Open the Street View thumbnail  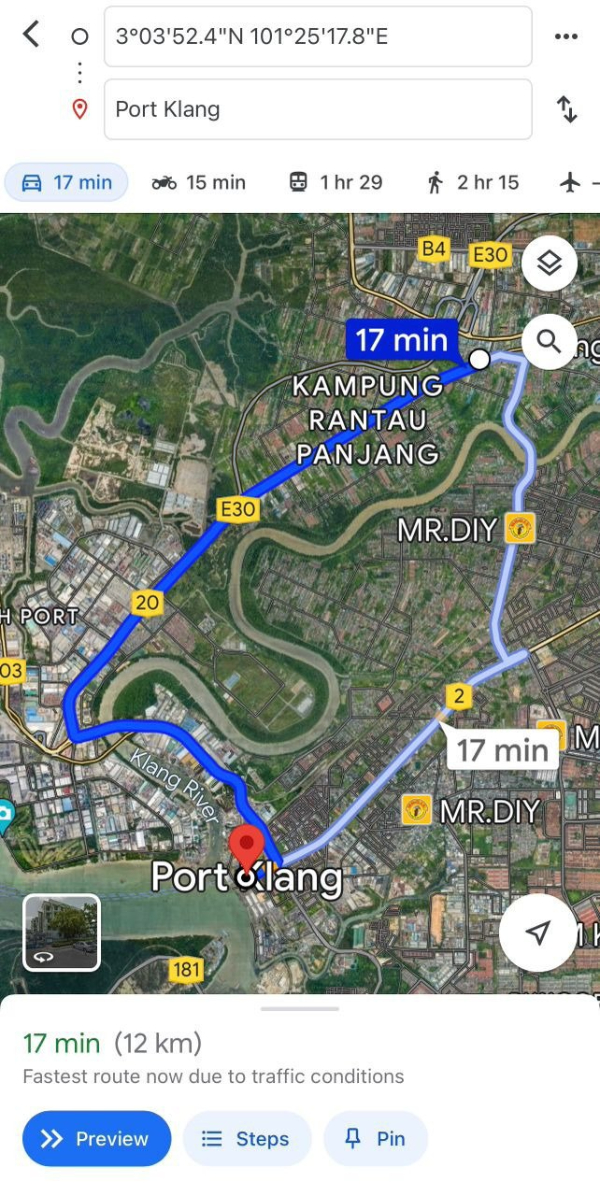point(62,932)
